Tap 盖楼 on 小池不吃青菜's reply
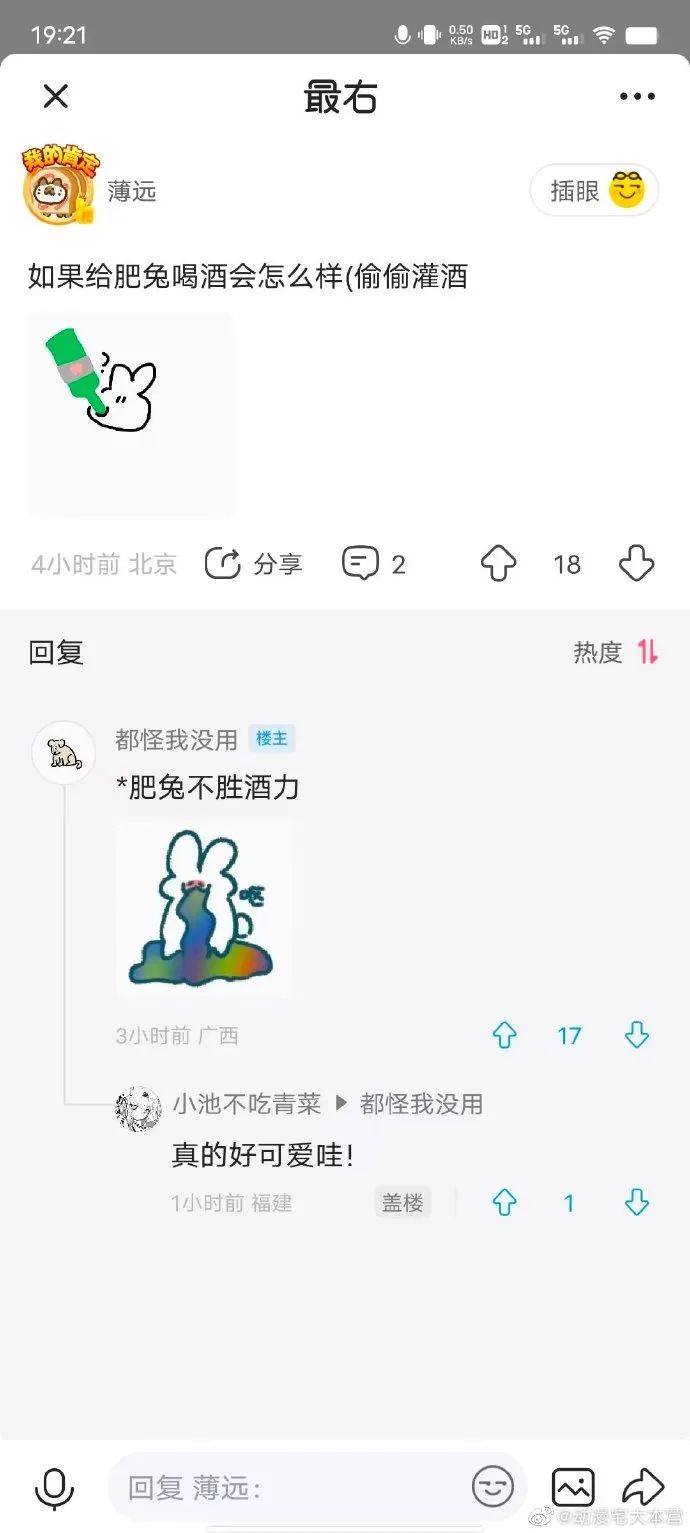Image resolution: width=690 pixels, height=1533 pixels. 402,1203
